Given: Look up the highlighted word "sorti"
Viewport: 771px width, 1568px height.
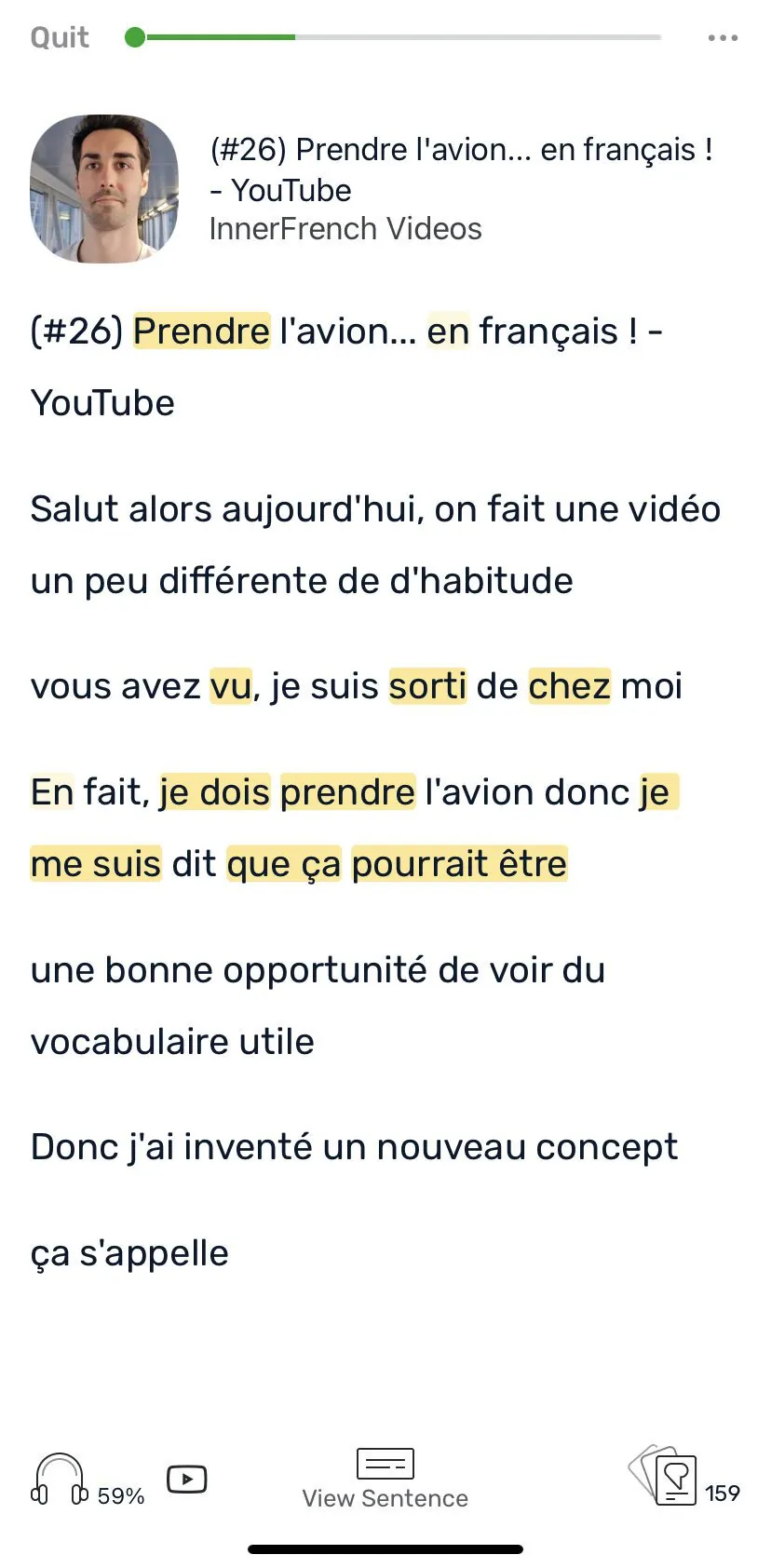Looking at the screenshot, I should click(427, 686).
